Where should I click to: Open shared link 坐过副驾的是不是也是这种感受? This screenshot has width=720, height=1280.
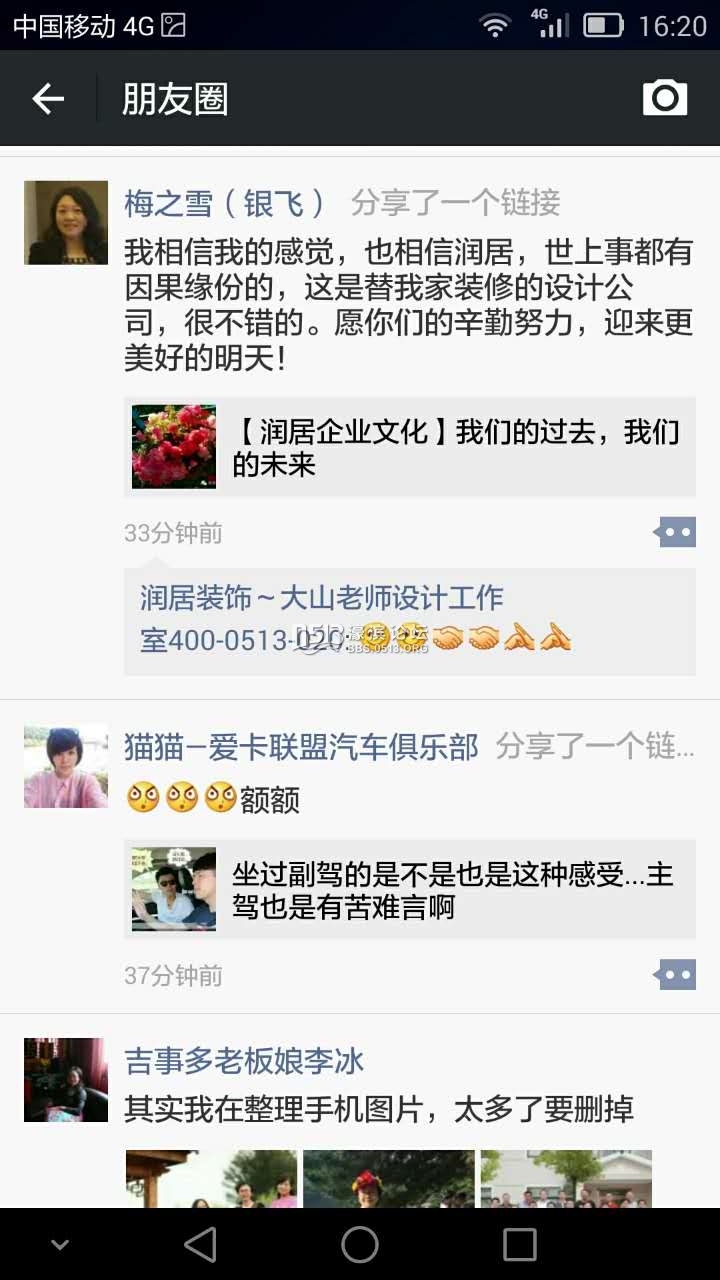[410, 889]
